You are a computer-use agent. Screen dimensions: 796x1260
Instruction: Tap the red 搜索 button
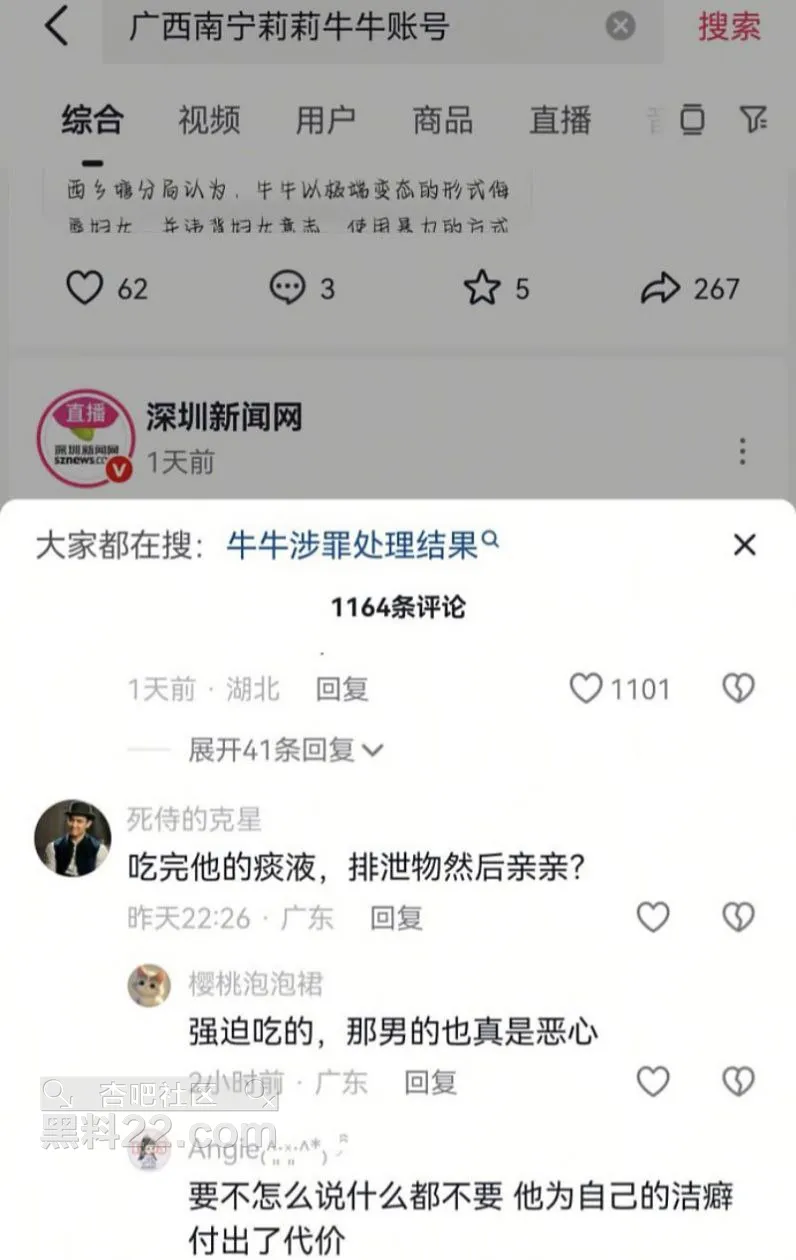[x=729, y=27]
